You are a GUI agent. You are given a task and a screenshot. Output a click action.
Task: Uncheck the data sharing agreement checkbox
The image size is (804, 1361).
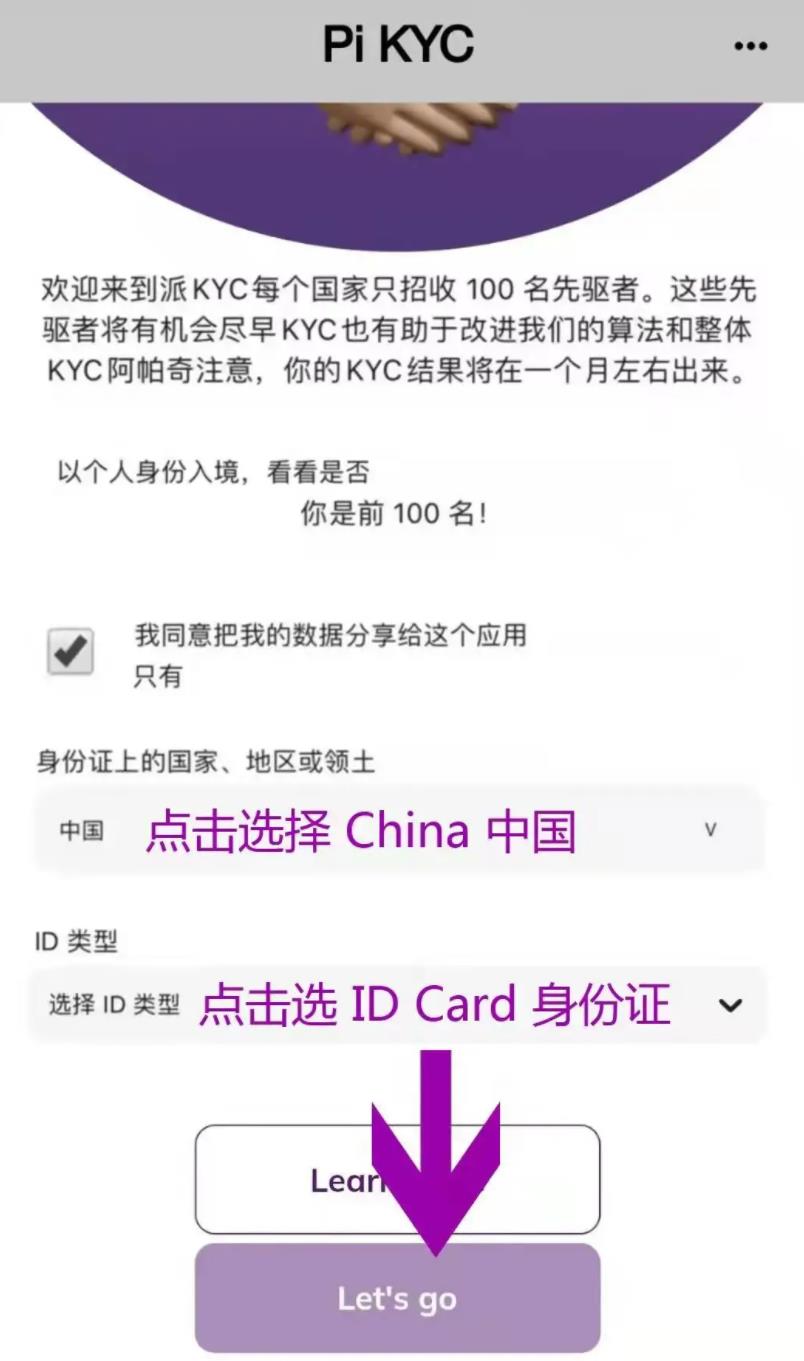tap(70, 652)
